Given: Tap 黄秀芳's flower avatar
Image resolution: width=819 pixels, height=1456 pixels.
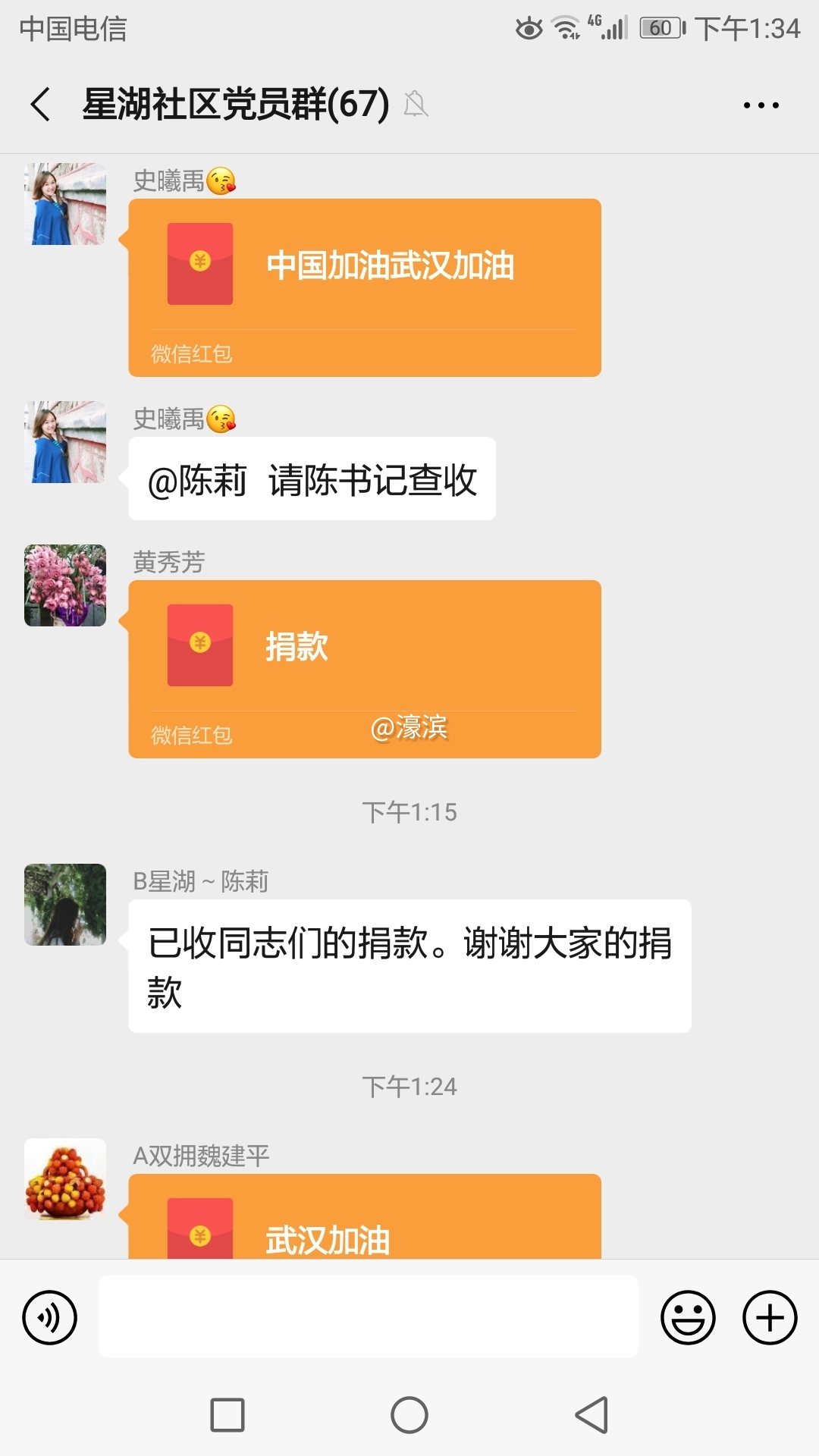Looking at the screenshot, I should tap(64, 585).
